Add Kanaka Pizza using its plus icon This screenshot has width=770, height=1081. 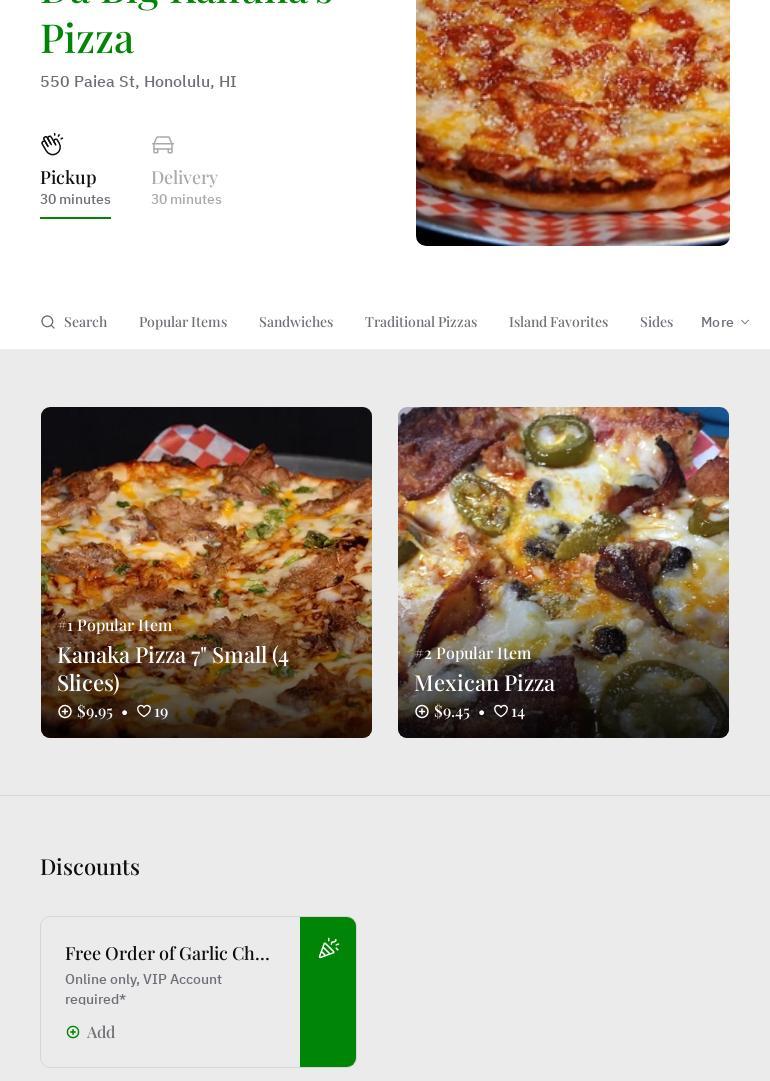pos(65,711)
